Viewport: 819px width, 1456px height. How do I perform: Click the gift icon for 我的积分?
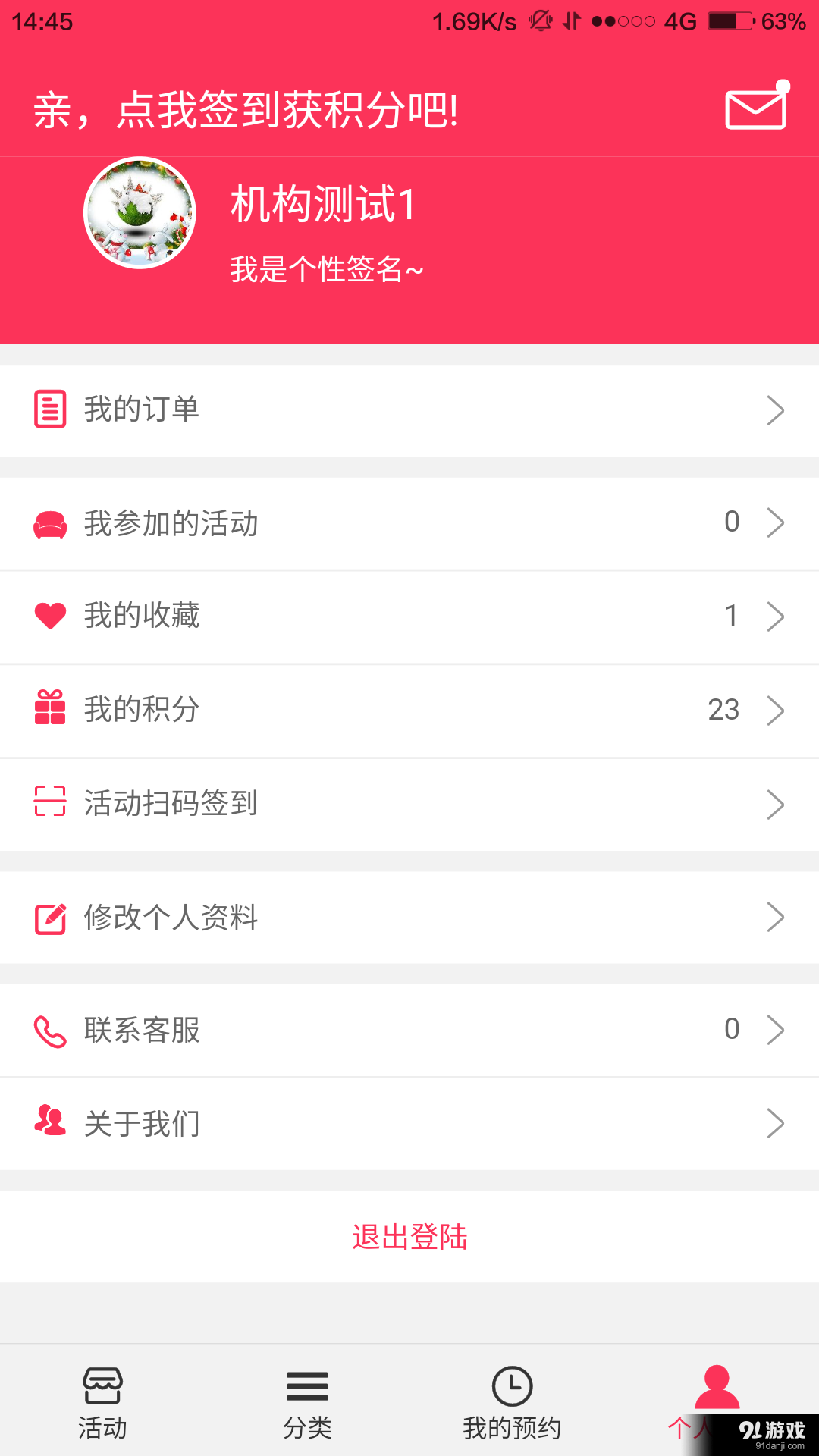(x=50, y=710)
